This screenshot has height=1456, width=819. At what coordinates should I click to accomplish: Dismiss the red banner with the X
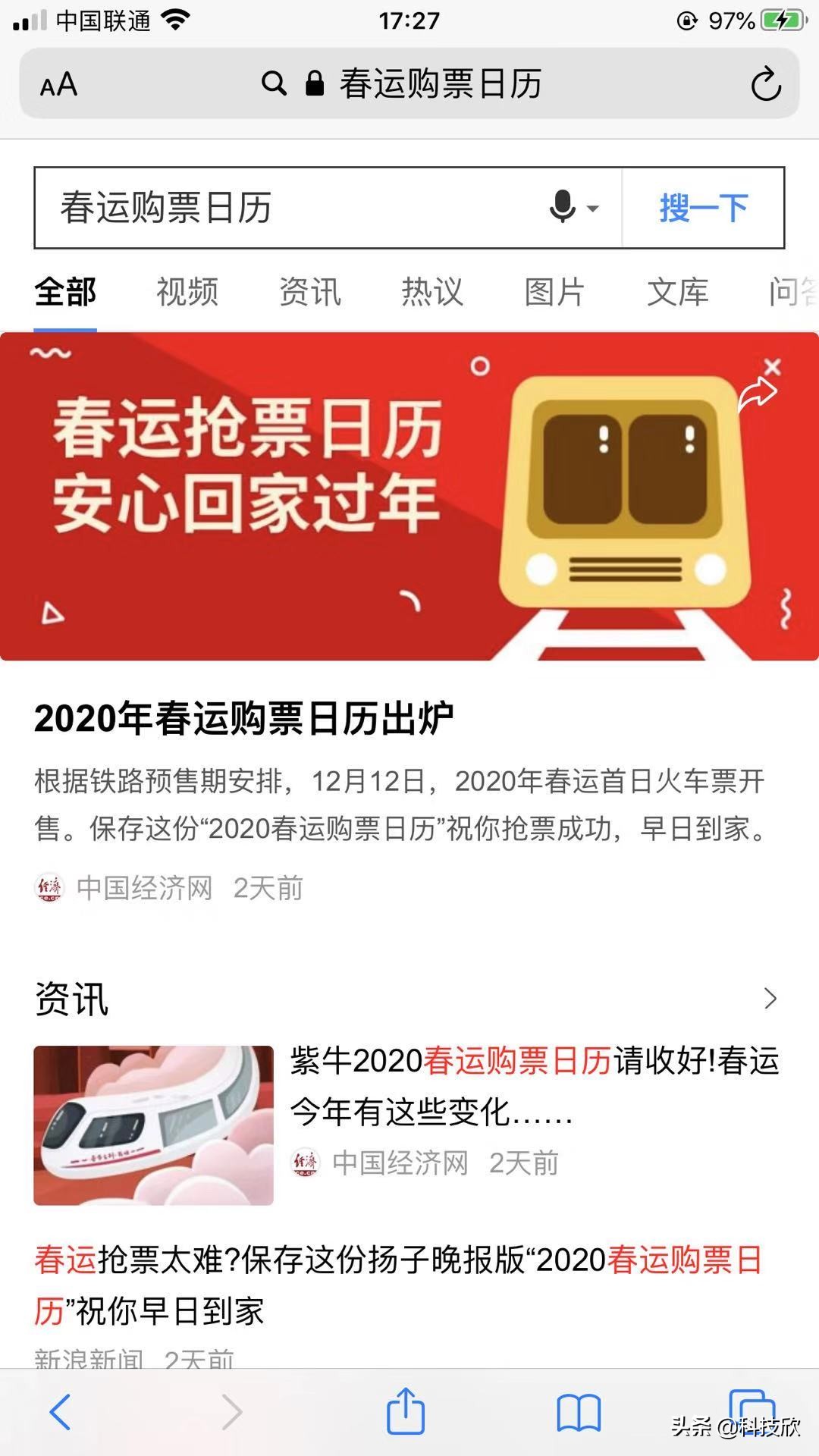click(773, 365)
